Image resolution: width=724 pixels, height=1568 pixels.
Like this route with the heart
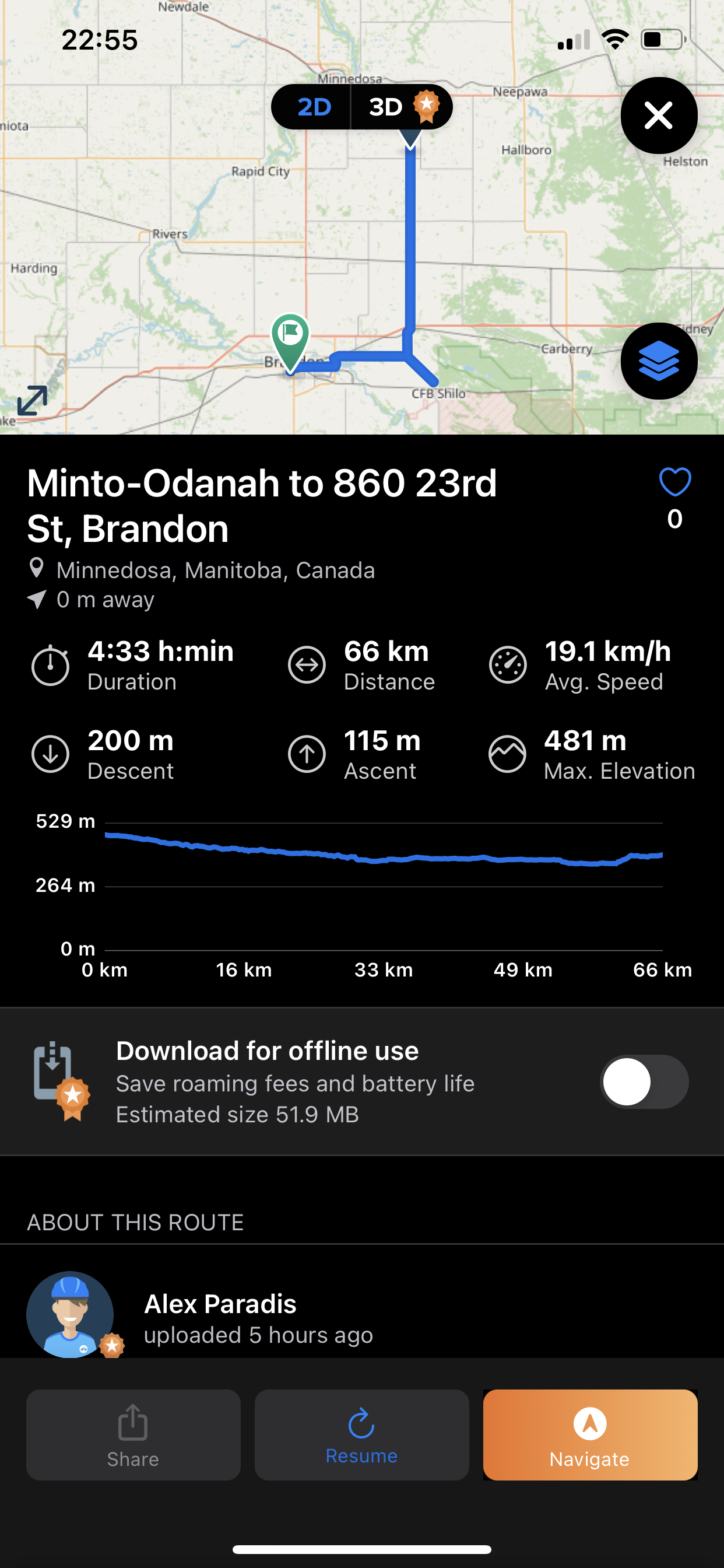click(674, 482)
